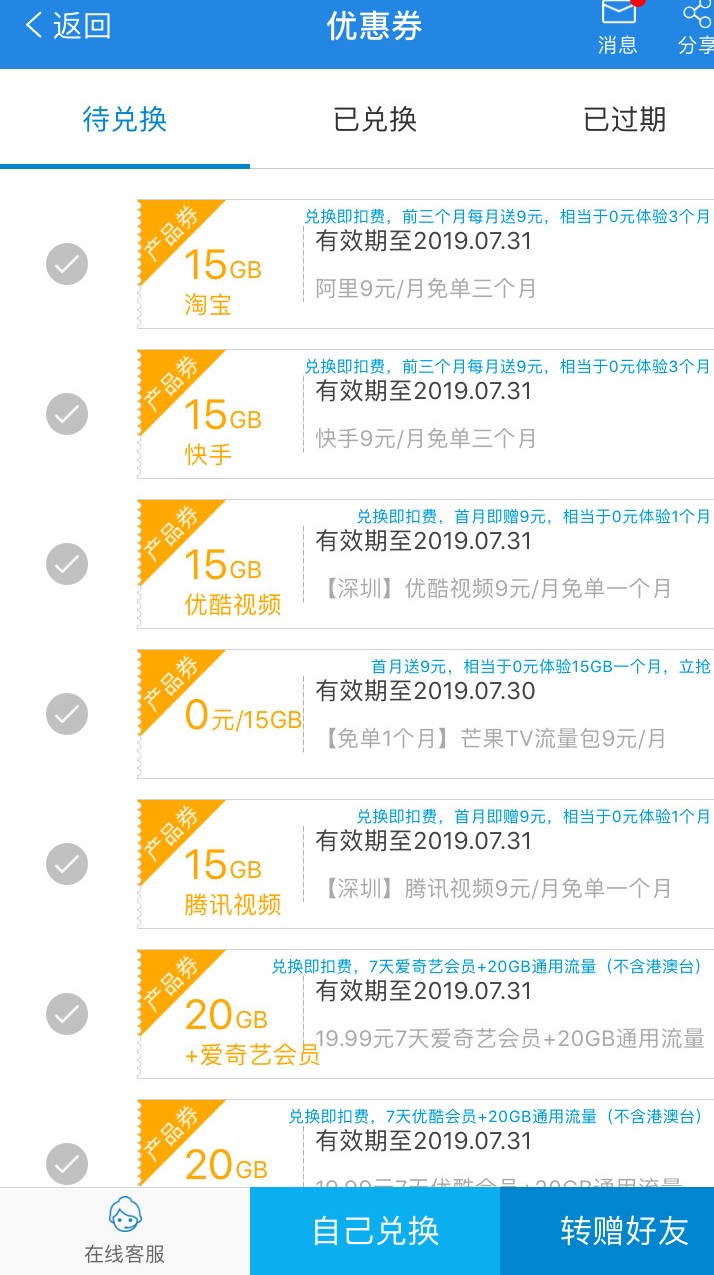Tick the 芒果TV 0元/15GB coupon checkbox
This screenshot has height=1275, width=714.
coord(67,714)
